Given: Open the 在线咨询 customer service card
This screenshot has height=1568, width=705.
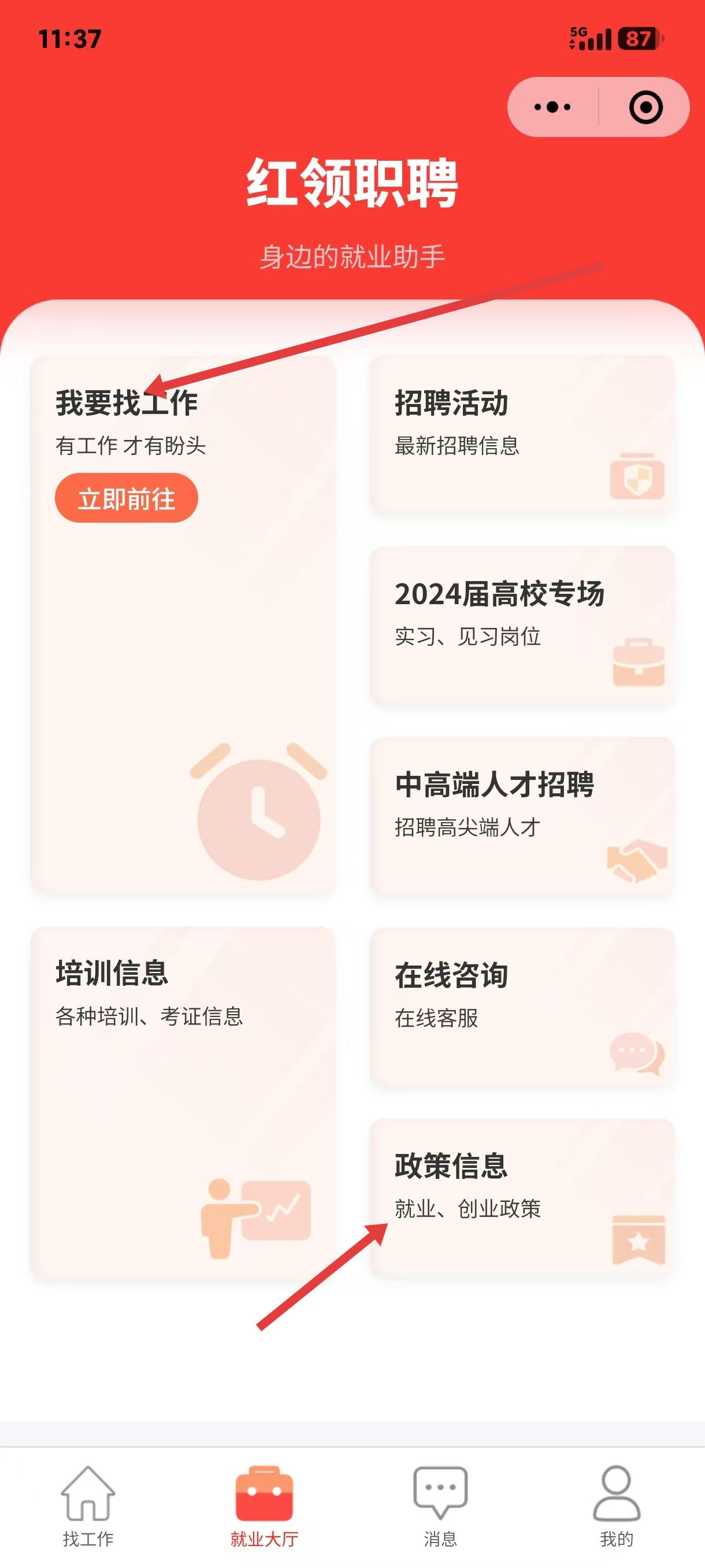Looking at the screenshot, I should pos(522,1006).
